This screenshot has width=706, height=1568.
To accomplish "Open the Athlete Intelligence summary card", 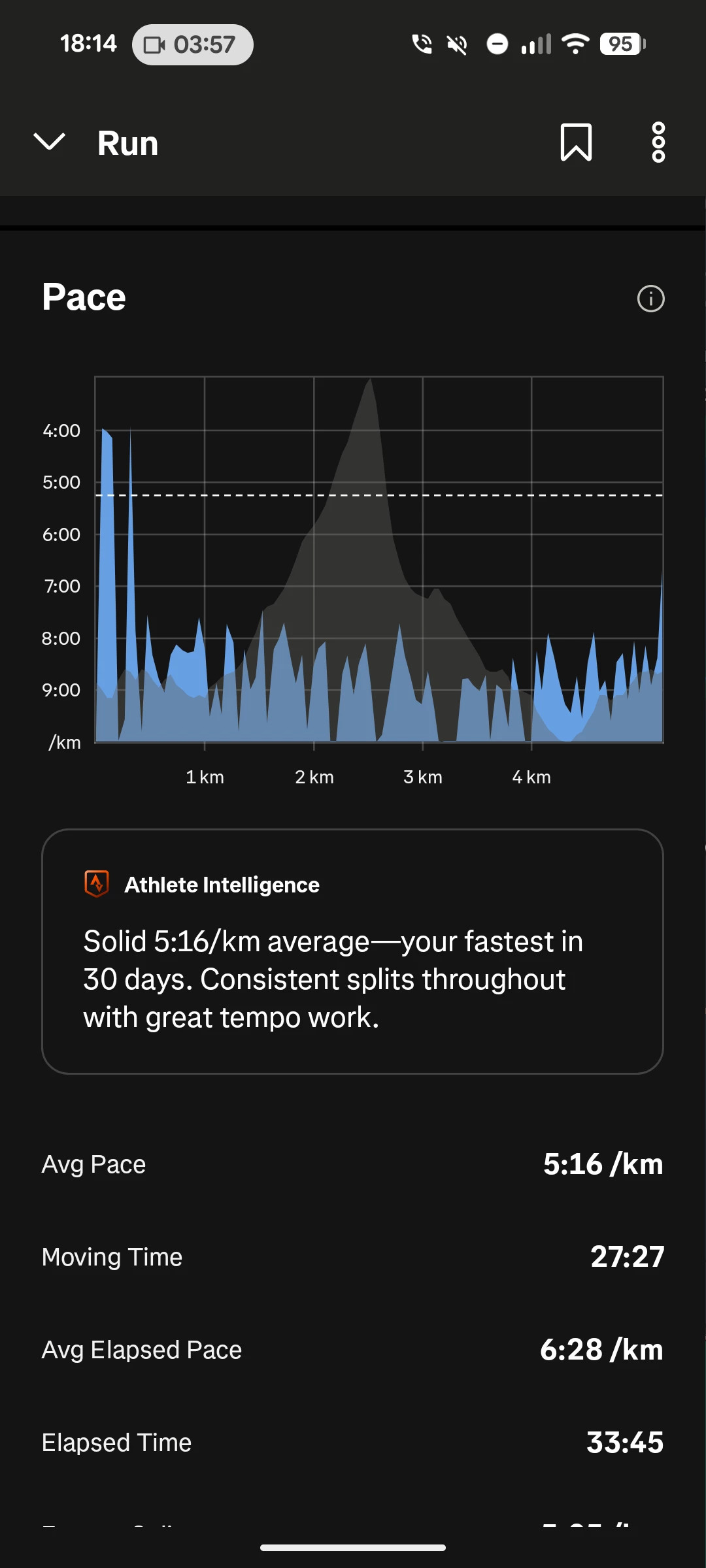I will point(353,951).
